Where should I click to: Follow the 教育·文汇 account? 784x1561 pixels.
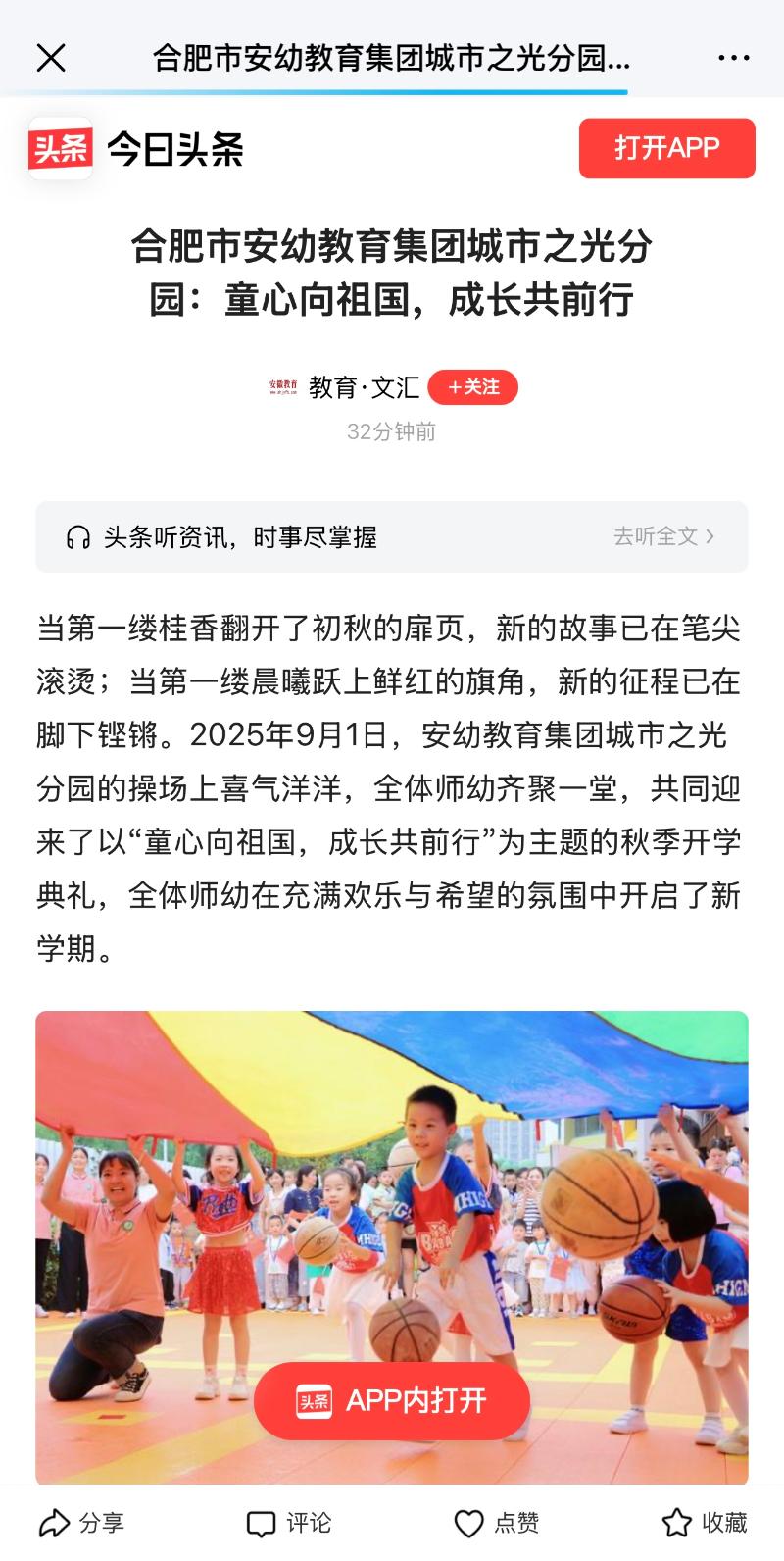[x=473, y=387]
